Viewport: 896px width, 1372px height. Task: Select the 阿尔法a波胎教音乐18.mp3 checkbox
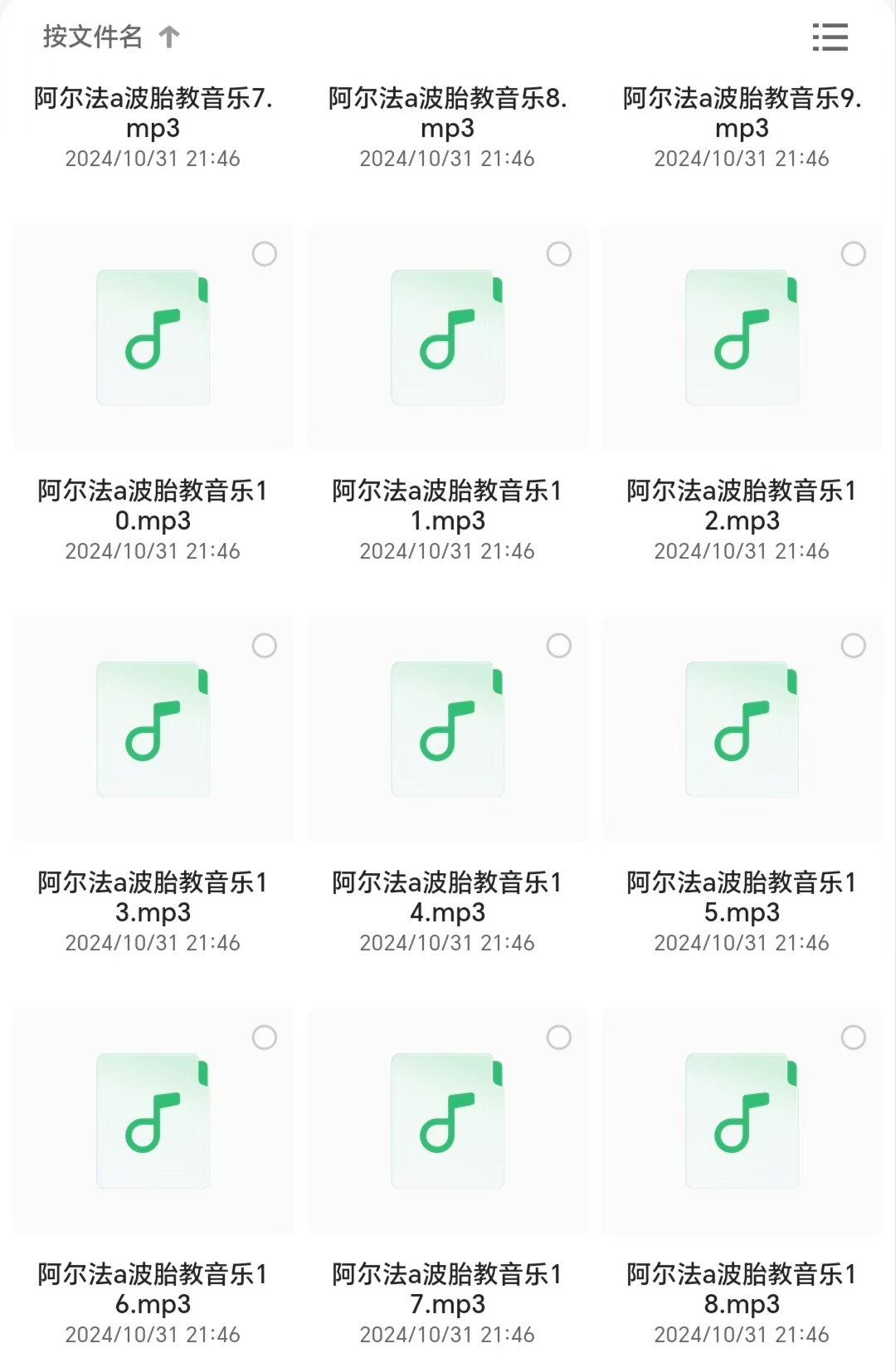[854, 1038]
